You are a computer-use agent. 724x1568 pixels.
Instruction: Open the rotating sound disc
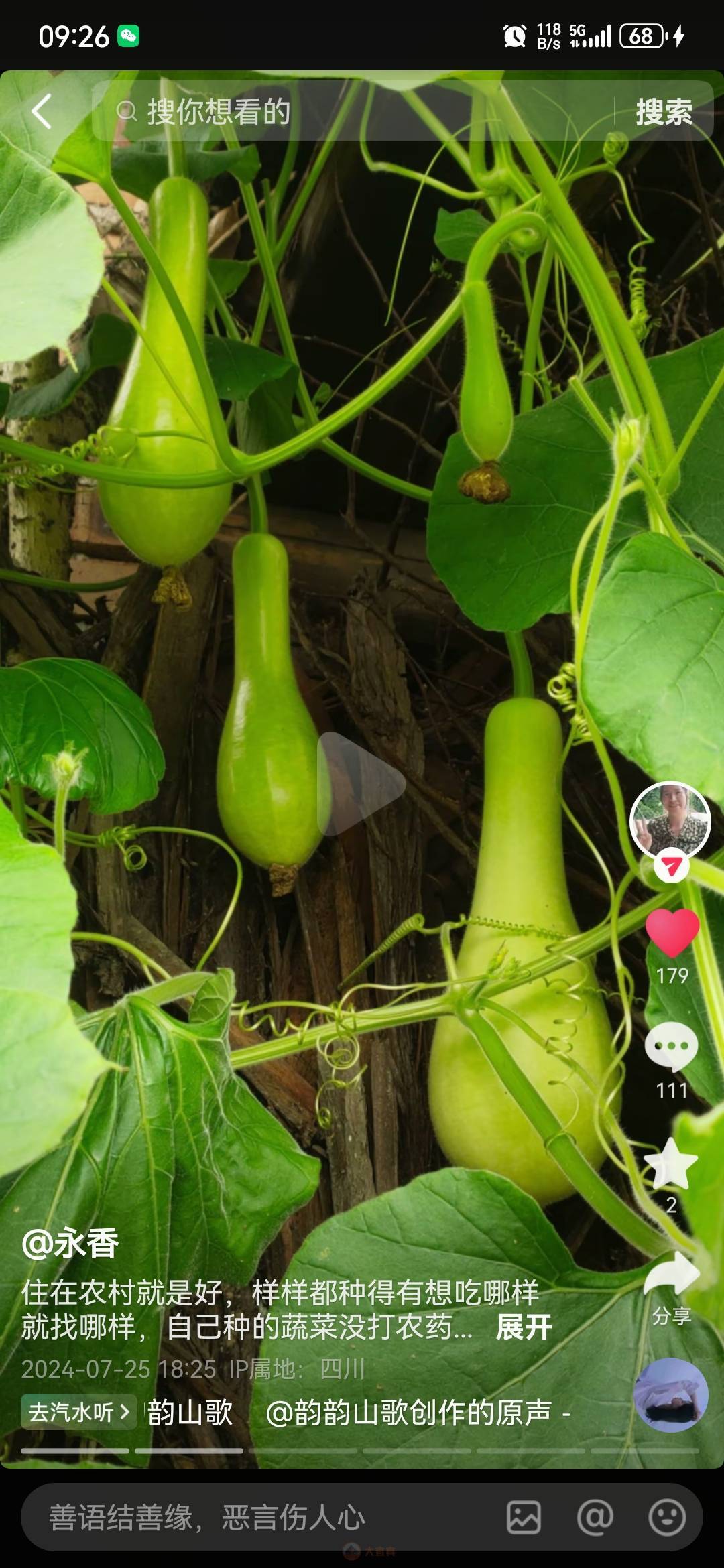670,1394
